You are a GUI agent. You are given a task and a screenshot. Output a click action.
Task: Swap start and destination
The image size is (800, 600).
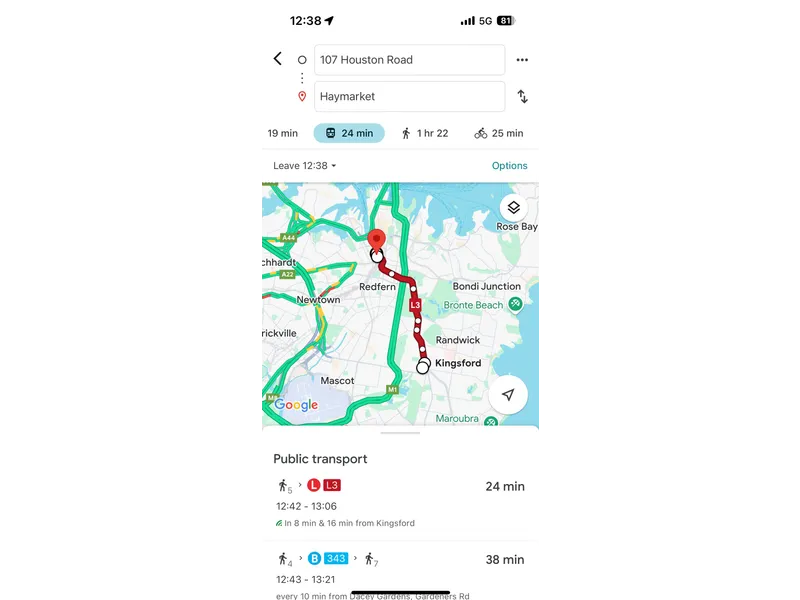[x=522, y=97]
